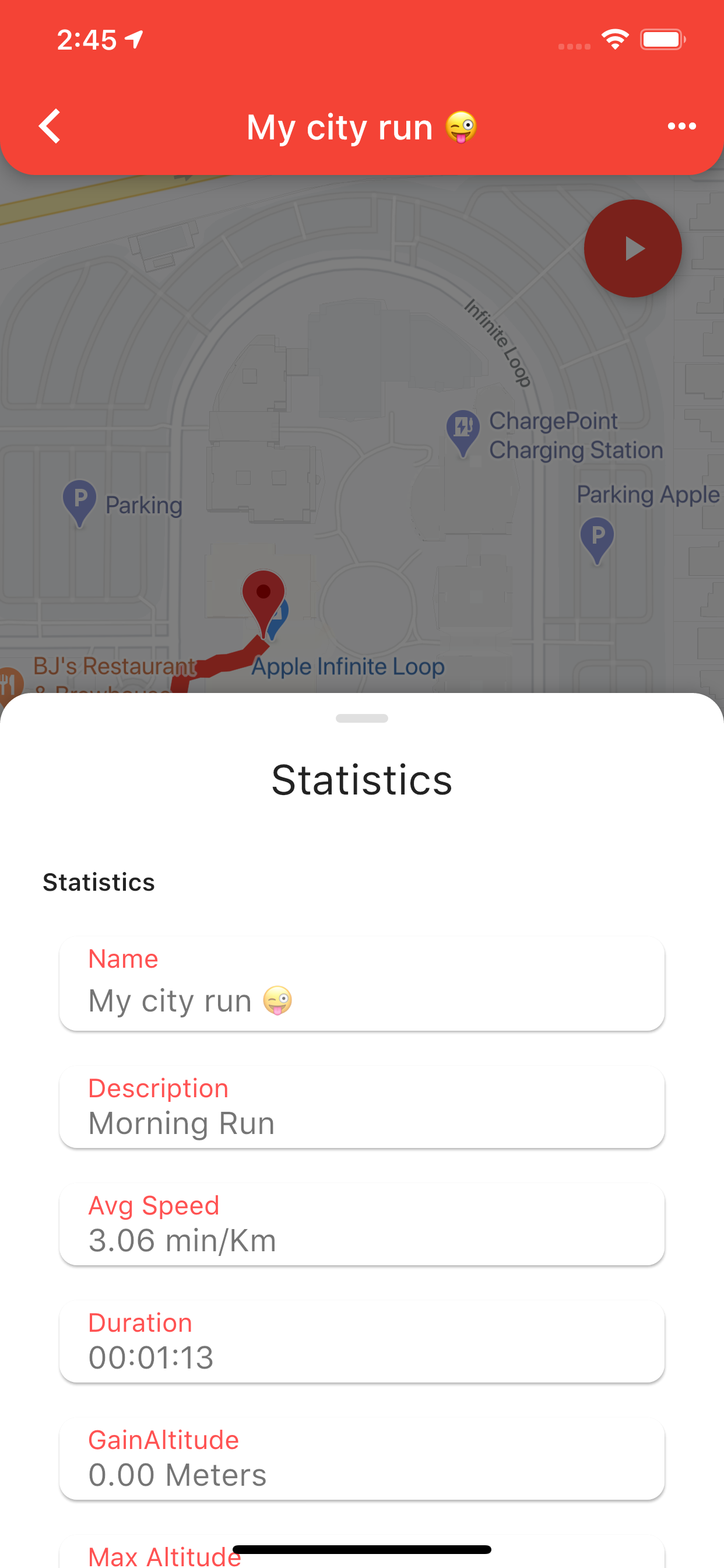Collapse the Statistics panel via drag handle

click(361, 718)
